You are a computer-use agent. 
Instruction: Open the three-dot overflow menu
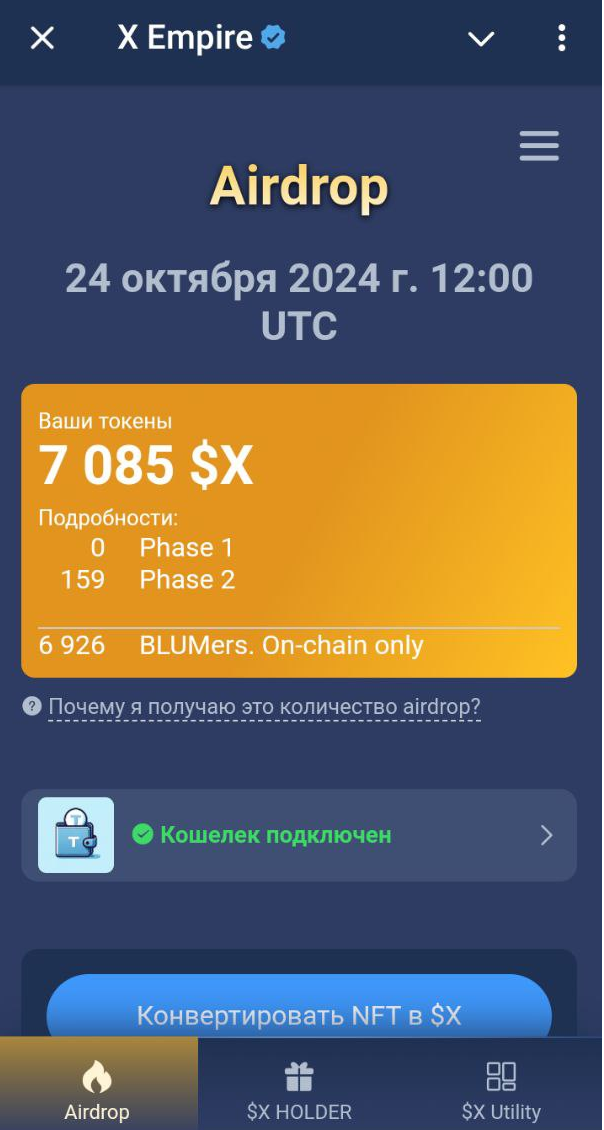[562, 39]
